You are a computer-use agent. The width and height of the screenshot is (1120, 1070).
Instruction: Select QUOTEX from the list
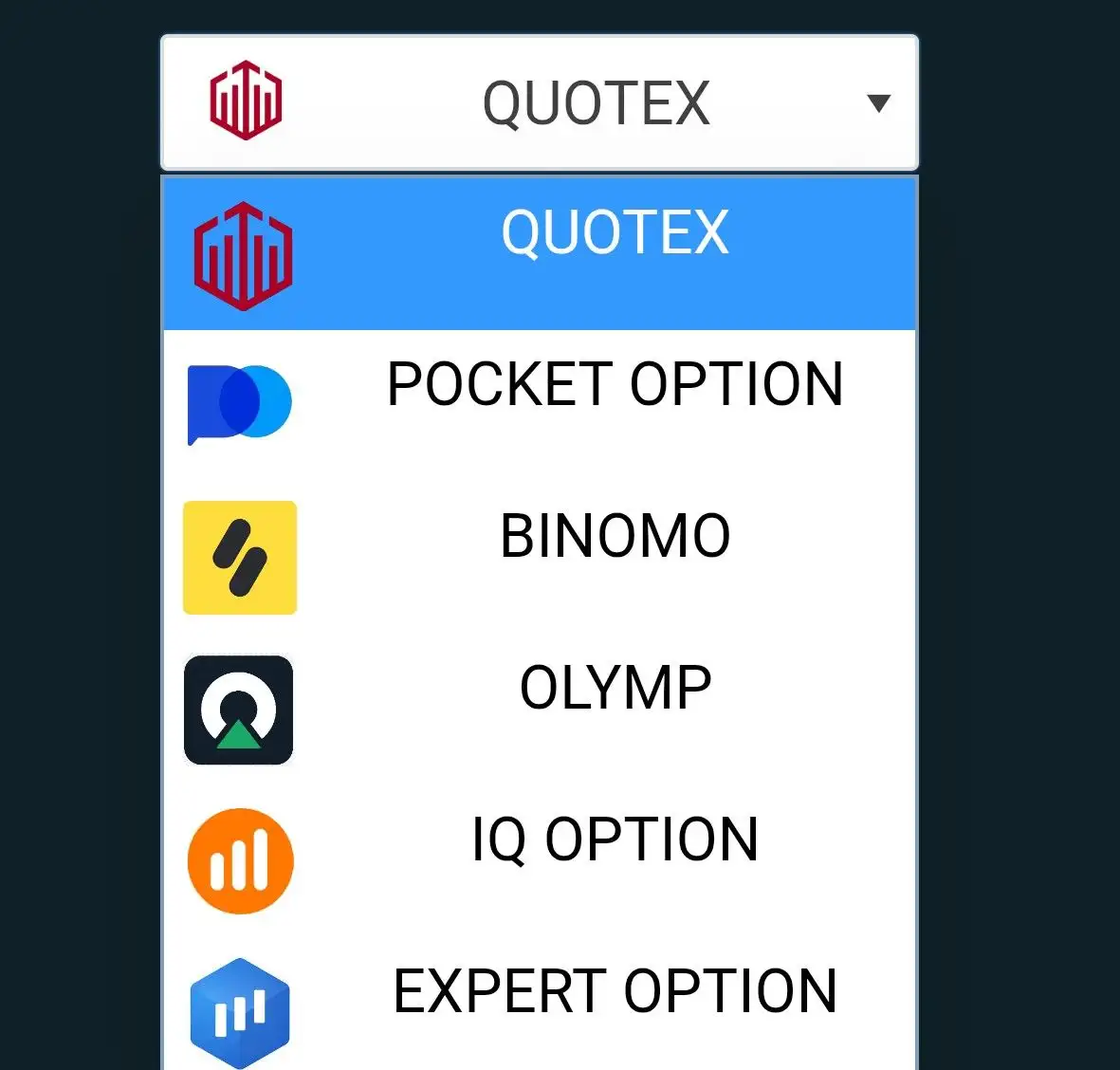coord(539,254)
